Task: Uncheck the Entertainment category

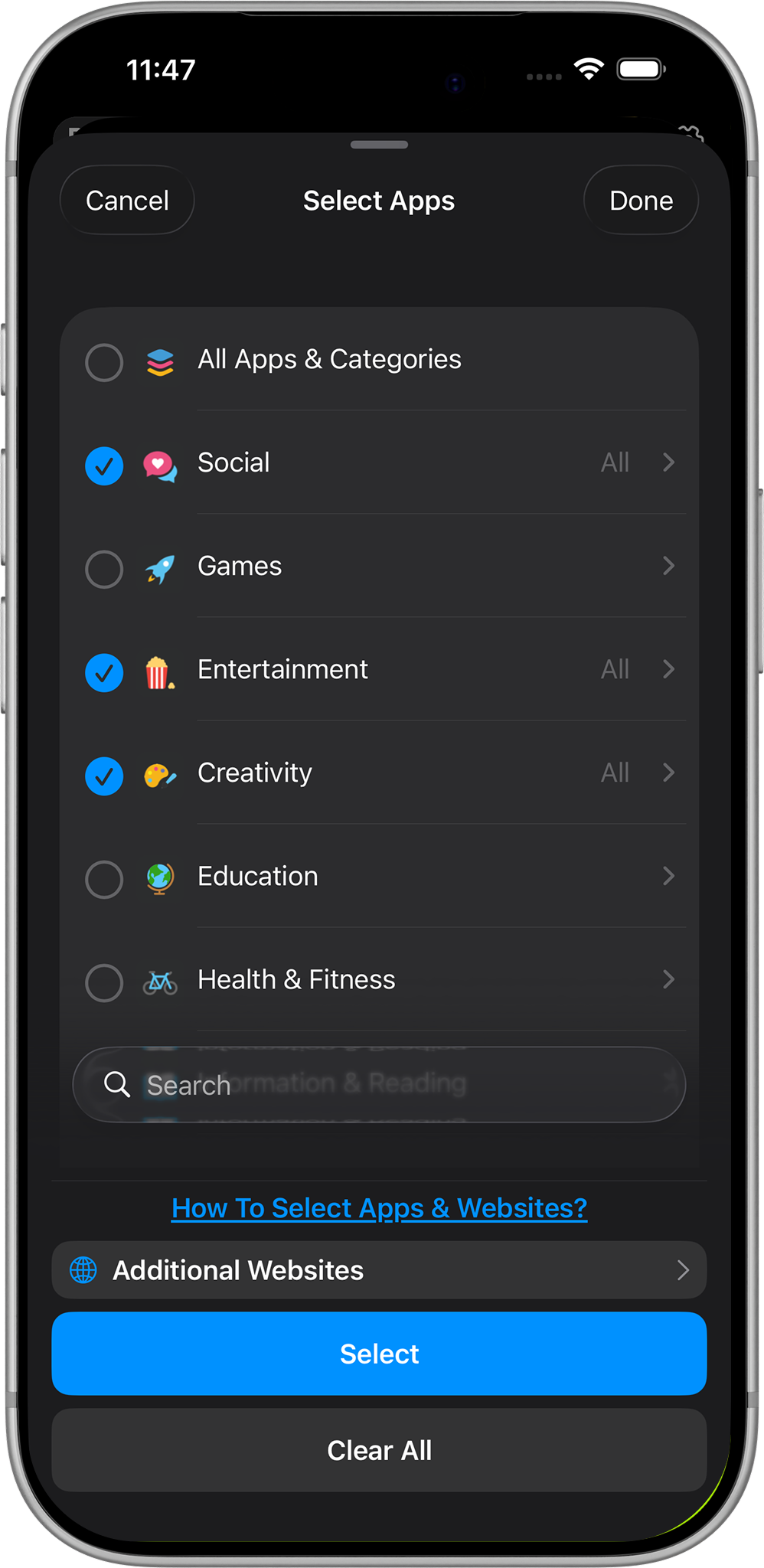Action: tap(104, 672)
